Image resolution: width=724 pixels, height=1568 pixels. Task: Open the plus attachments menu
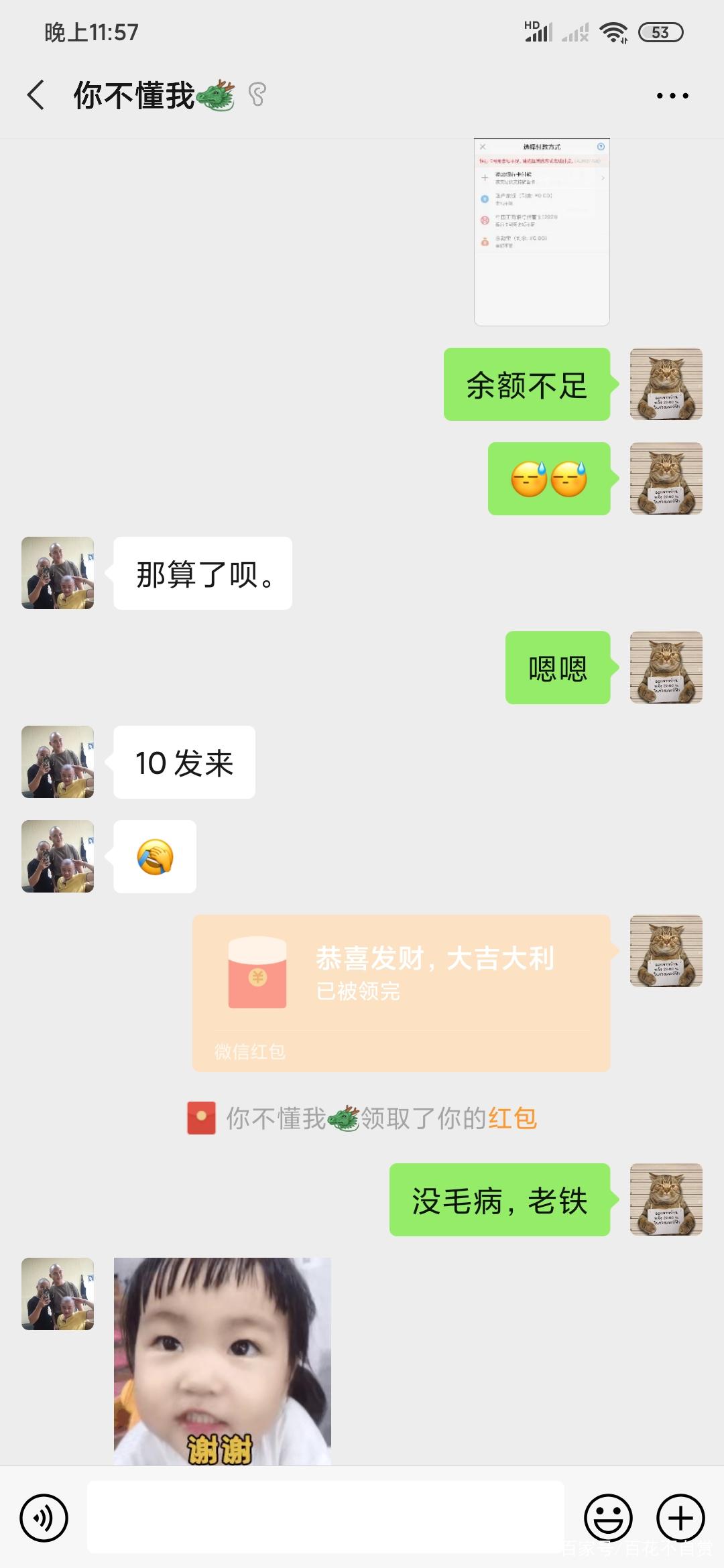pyautogui.click(x=680, y=1518)
